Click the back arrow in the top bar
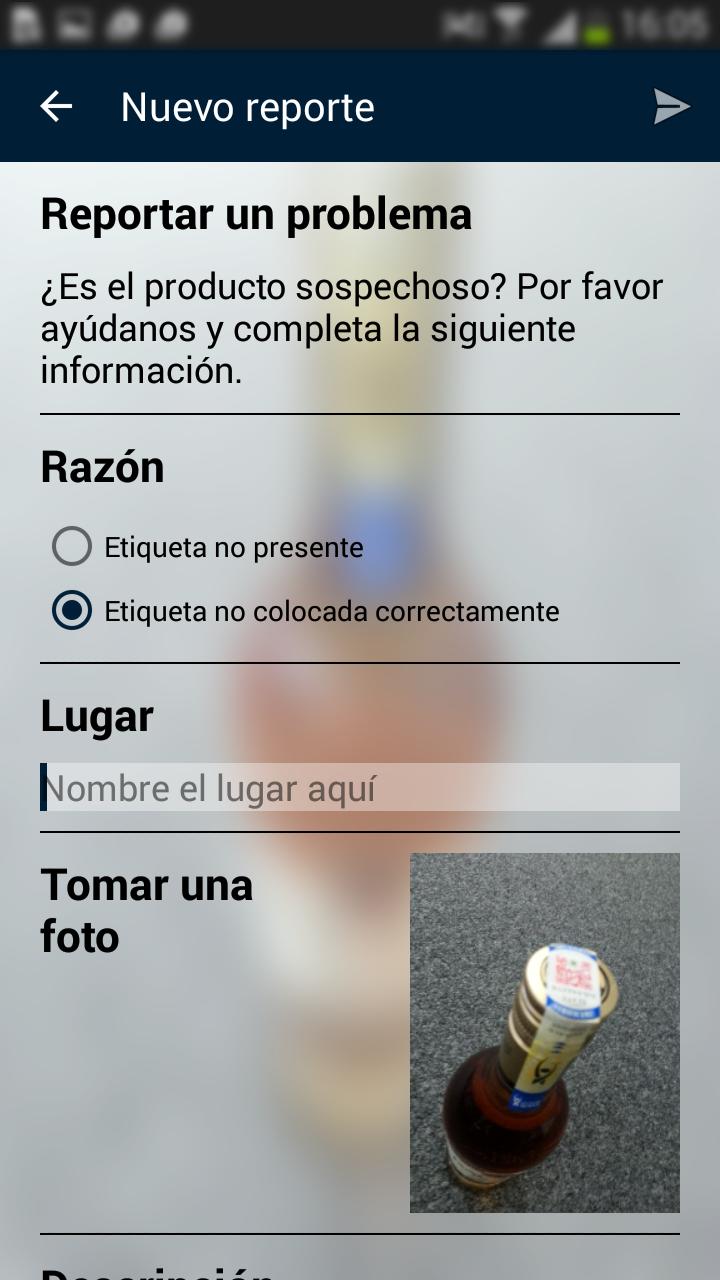The width and height of the screenshot is (720, 1280). click(x=57, y=105)
